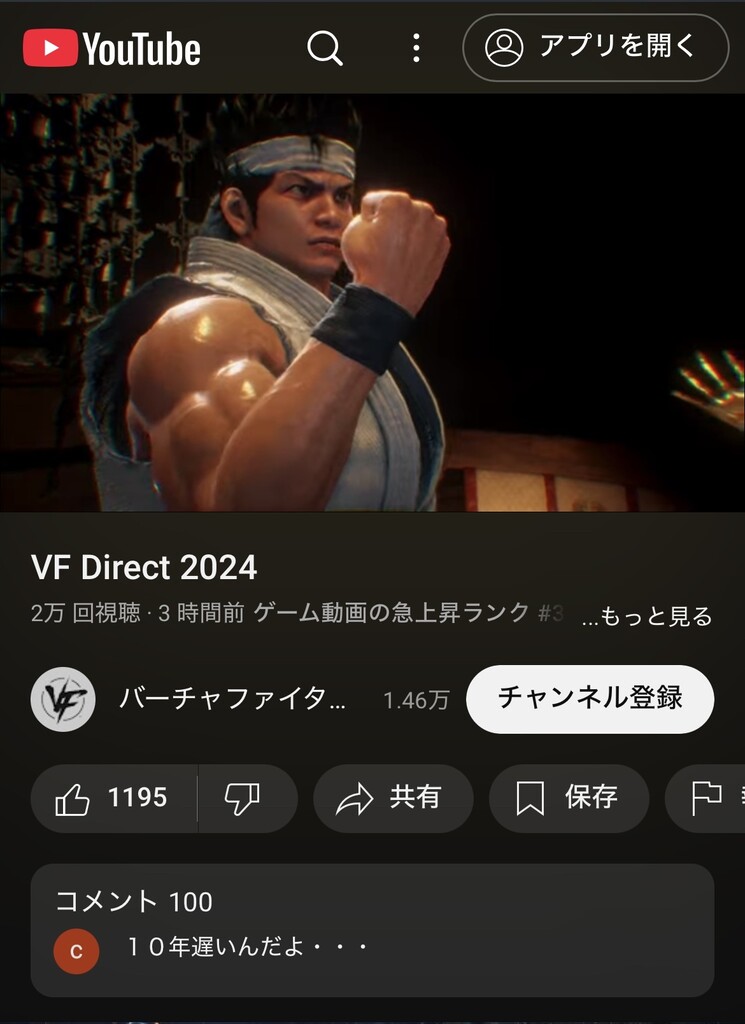Save video with 保存 button
Viewport: 745px width, 1024px height.
click(x=569, y=798)
